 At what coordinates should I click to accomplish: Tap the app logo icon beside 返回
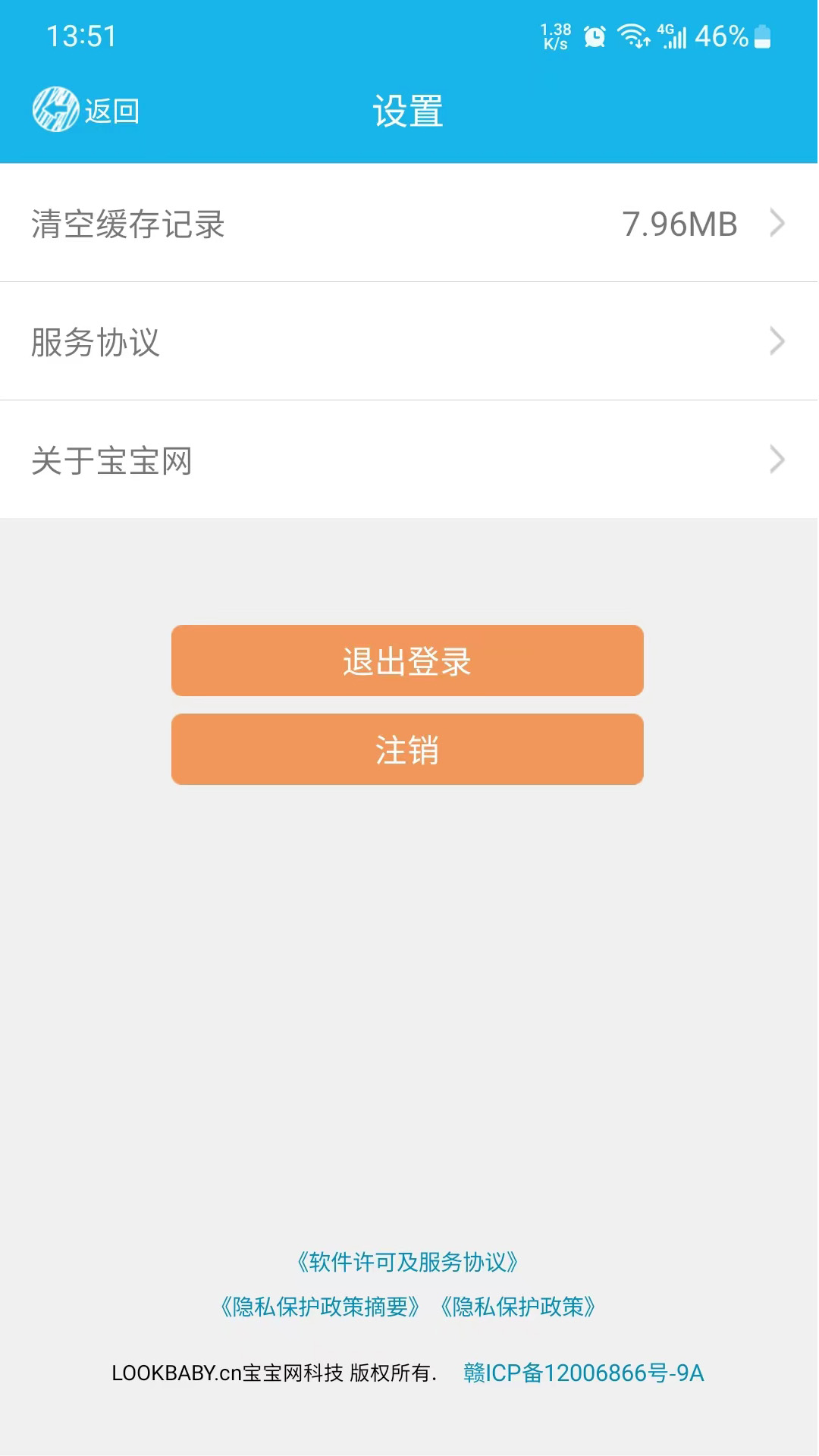click(x=55, y=110)
